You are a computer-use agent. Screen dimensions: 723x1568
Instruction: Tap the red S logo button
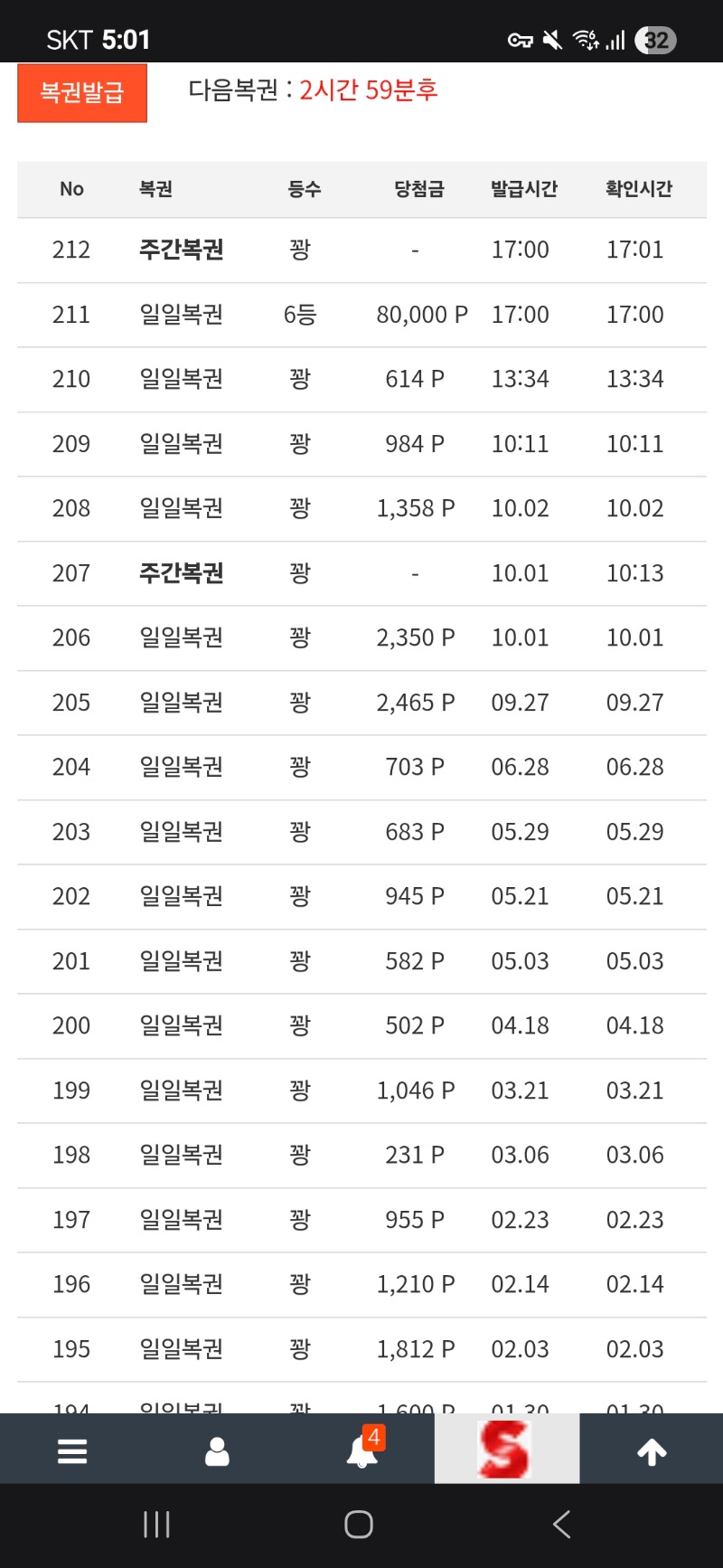(506, 1449)
